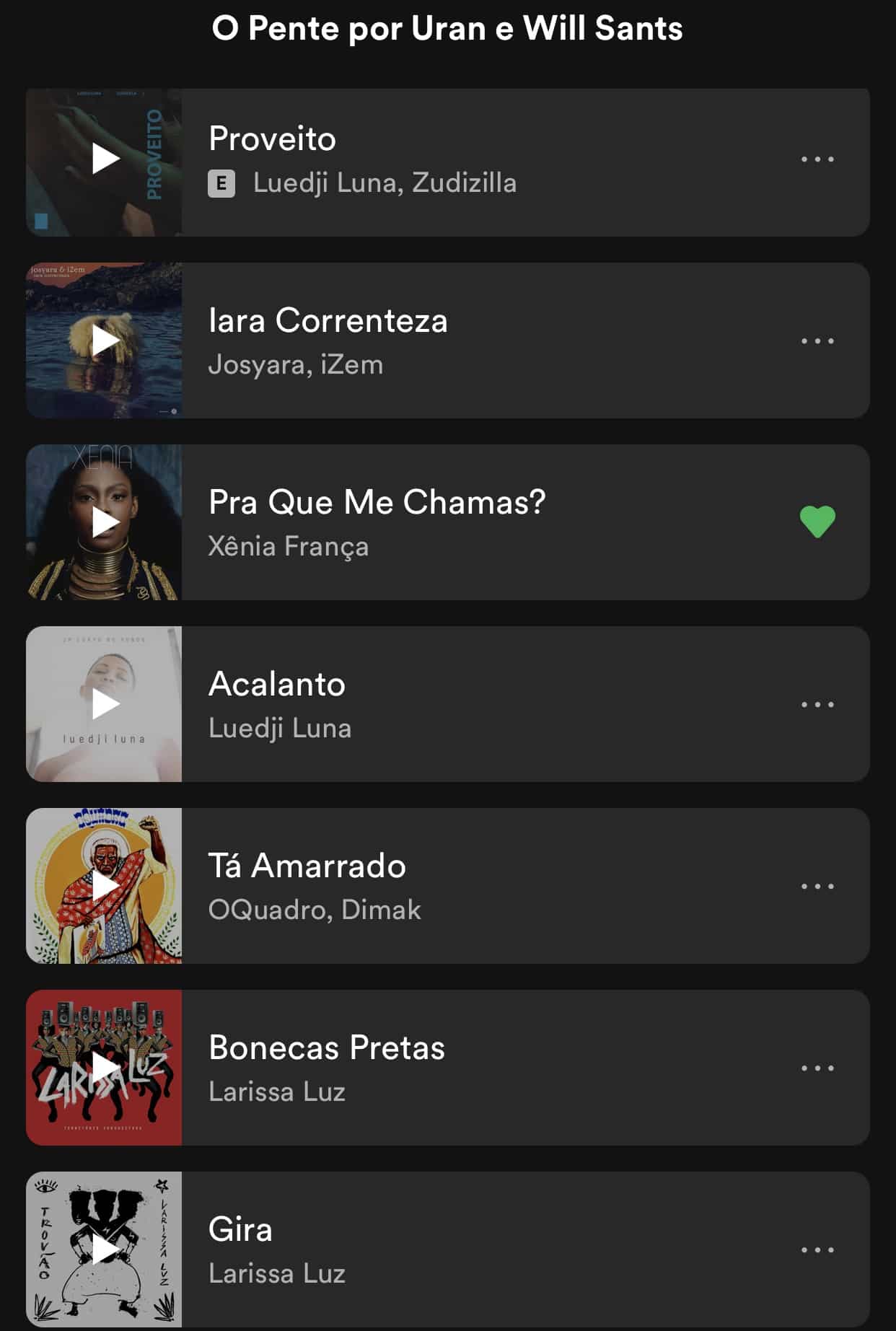Open the three-dot menu for Gira
This screenshot has height=1331, width=896.
[817, 1250]
